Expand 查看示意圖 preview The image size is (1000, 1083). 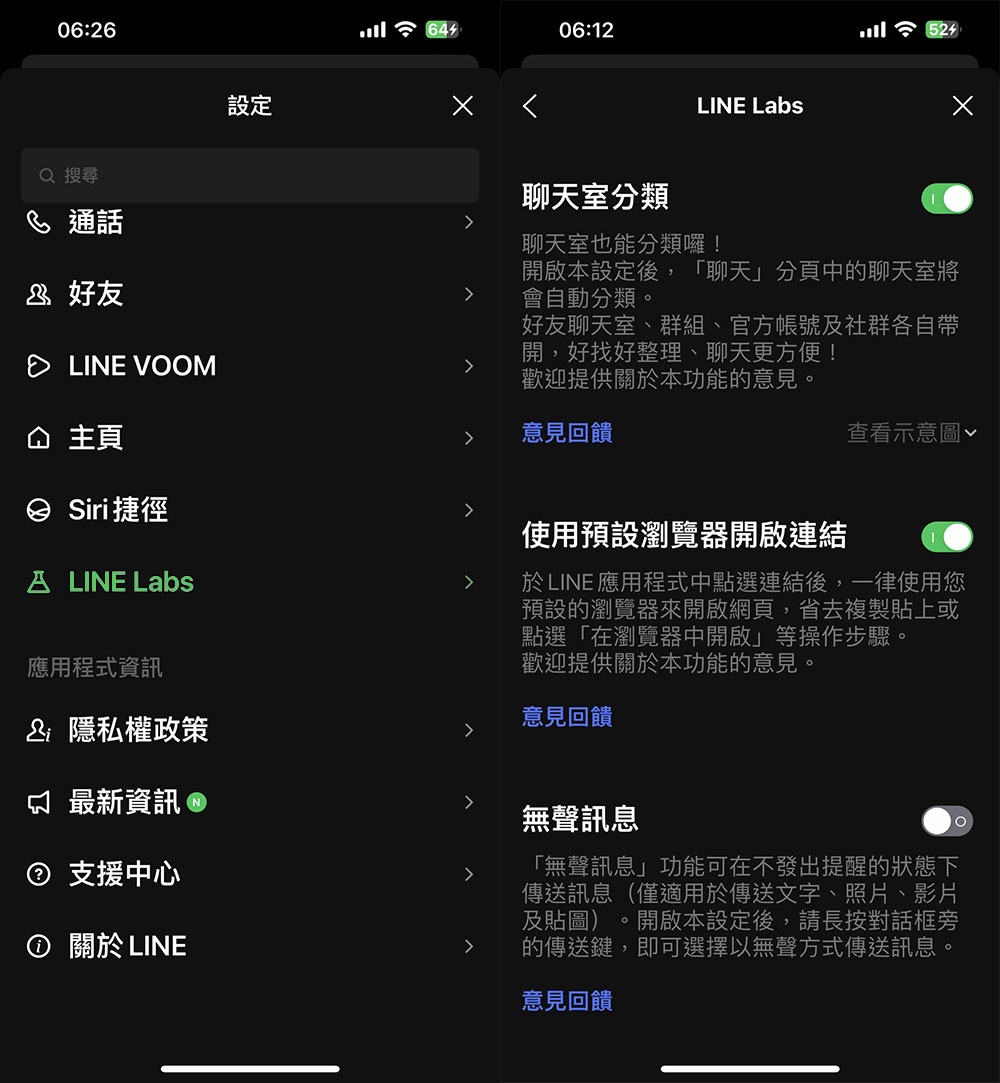point(911,433)
